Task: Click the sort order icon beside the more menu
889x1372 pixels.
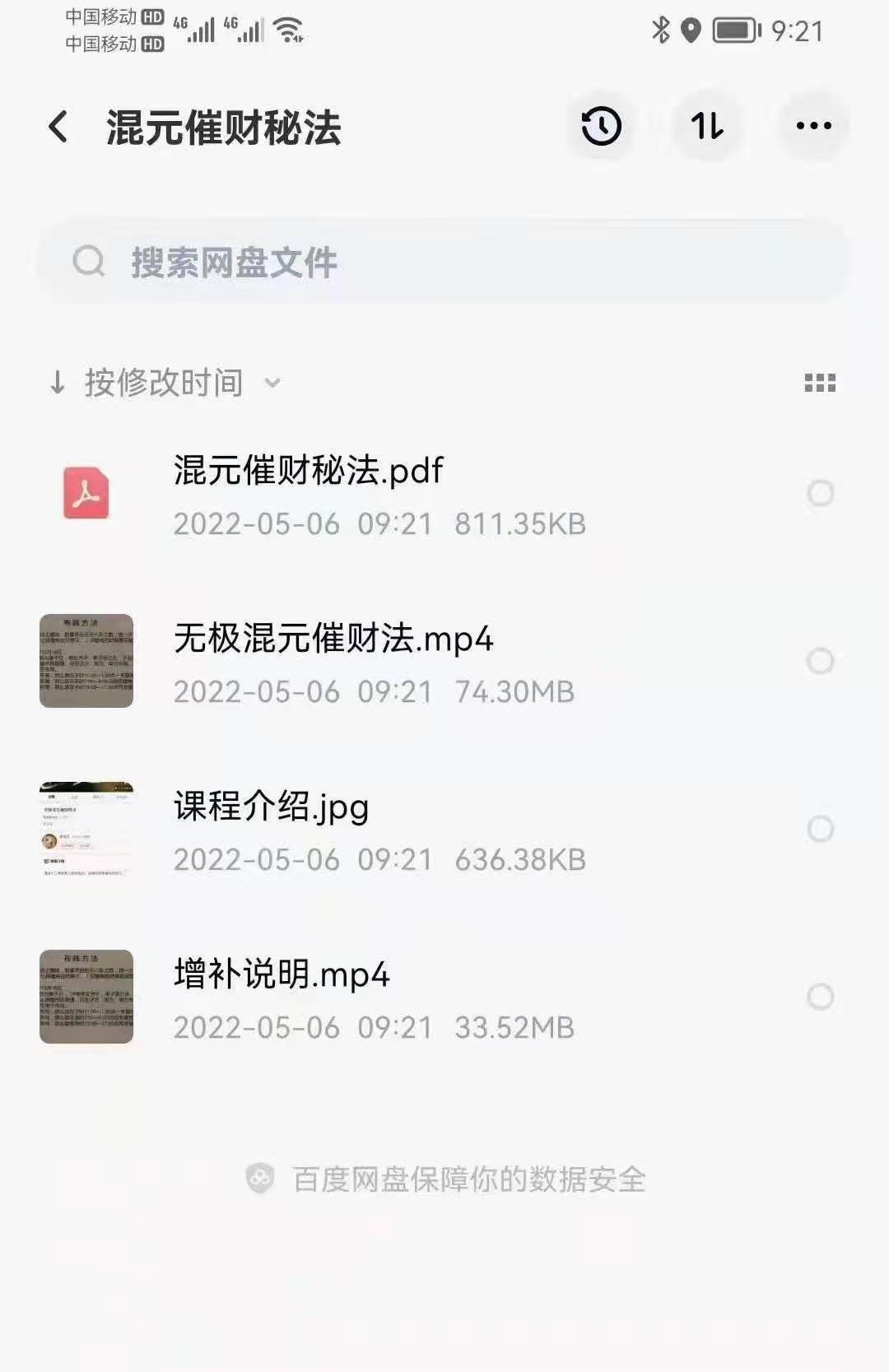Action: tap(706, 125)
